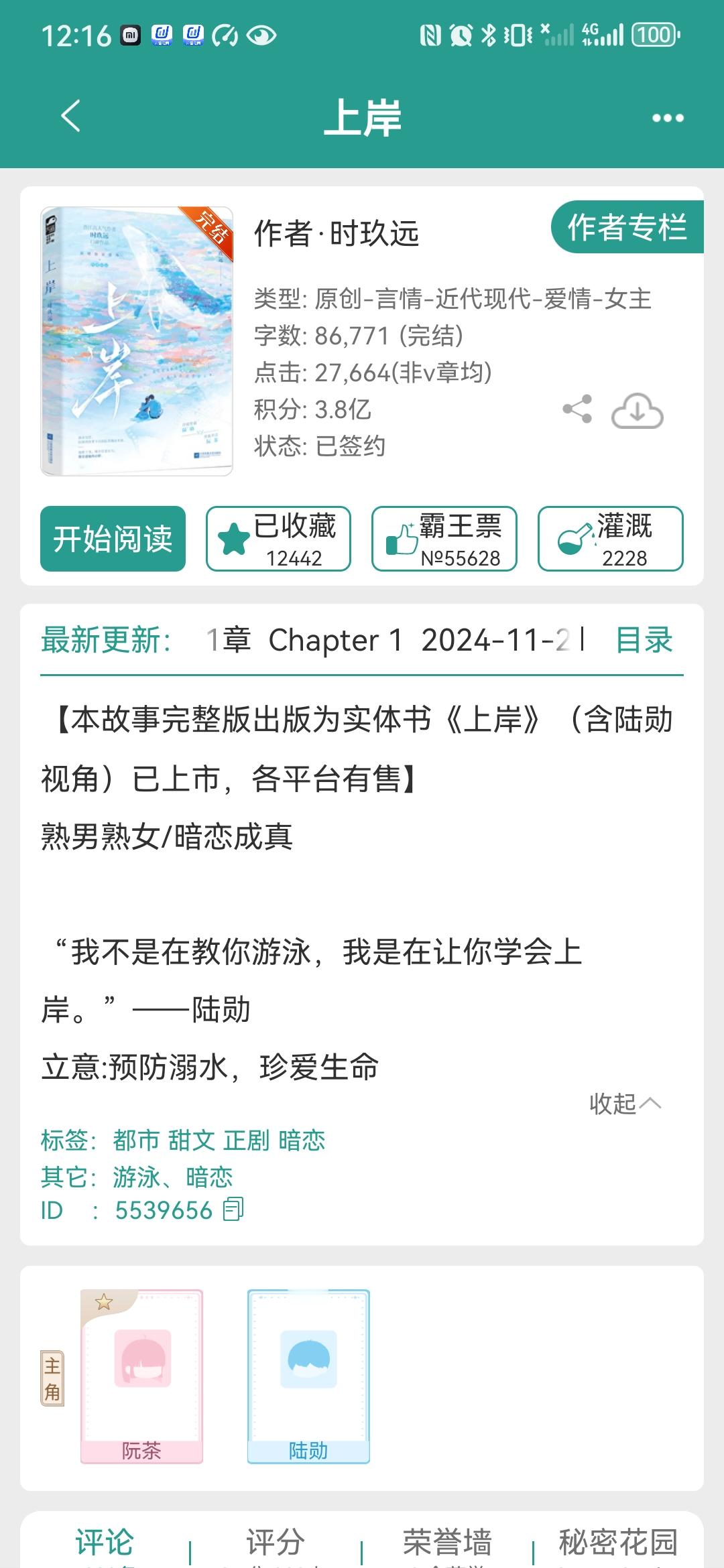Tap the share icon

[x=578, y=410]
